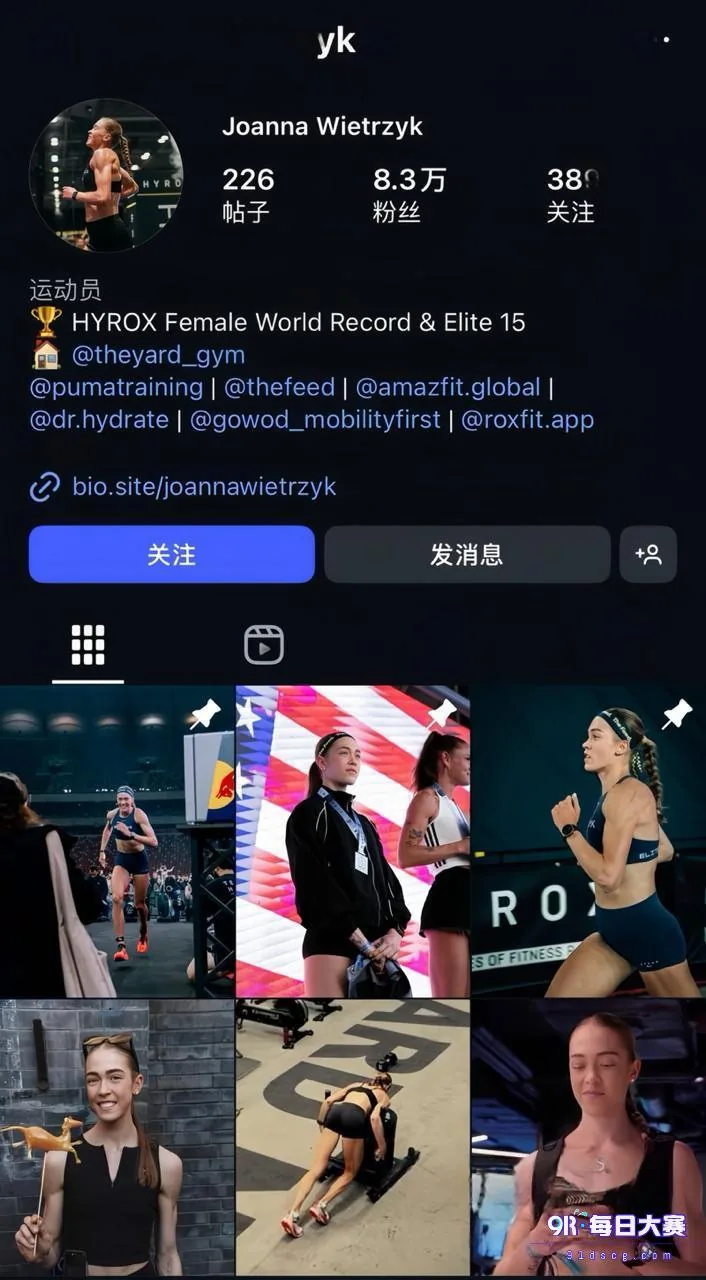Open pinned post with Red Bull banner

116,841
